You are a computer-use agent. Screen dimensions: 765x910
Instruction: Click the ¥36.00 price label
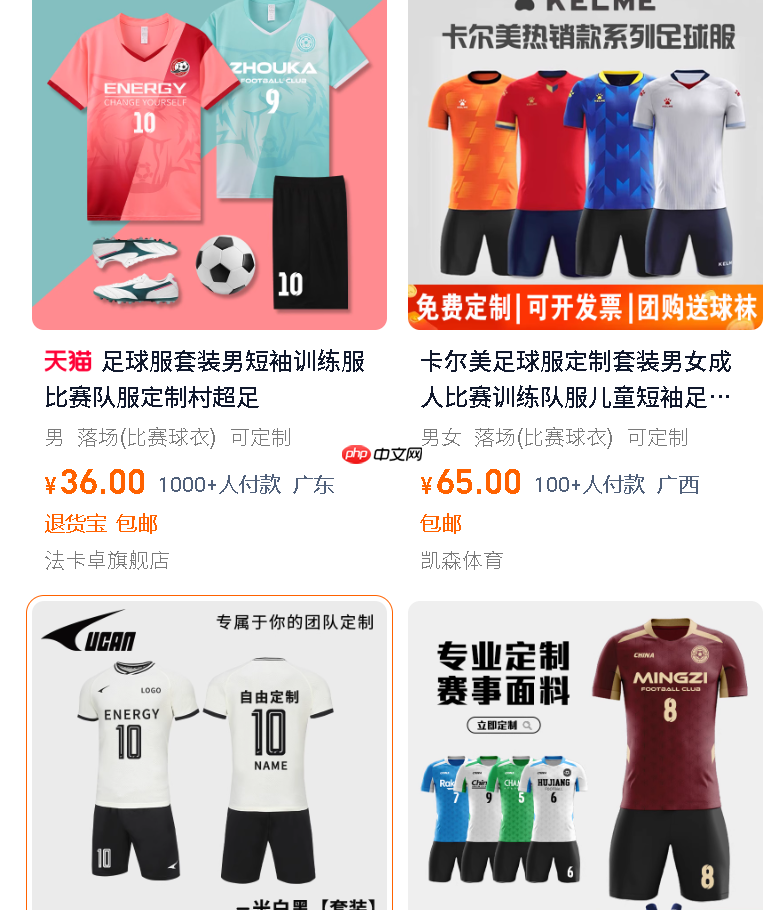(x=94, y=484)
